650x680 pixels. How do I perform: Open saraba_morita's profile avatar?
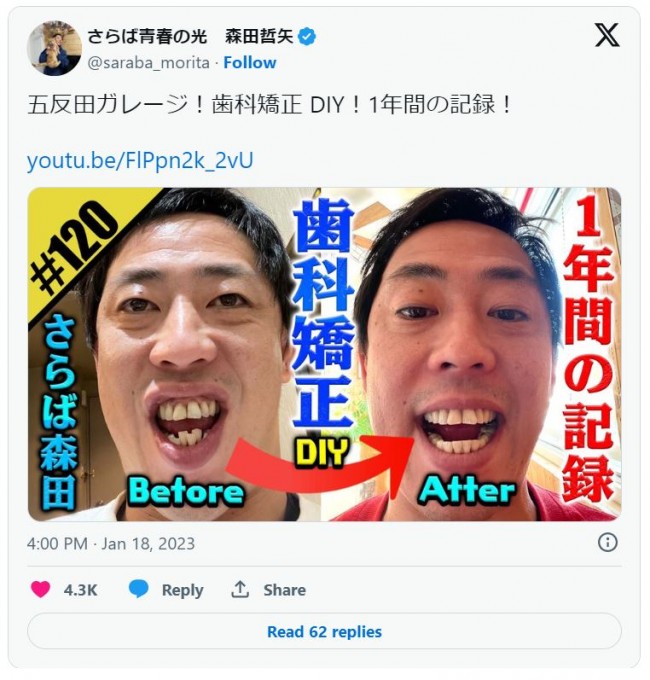click(x=54, y=48)
